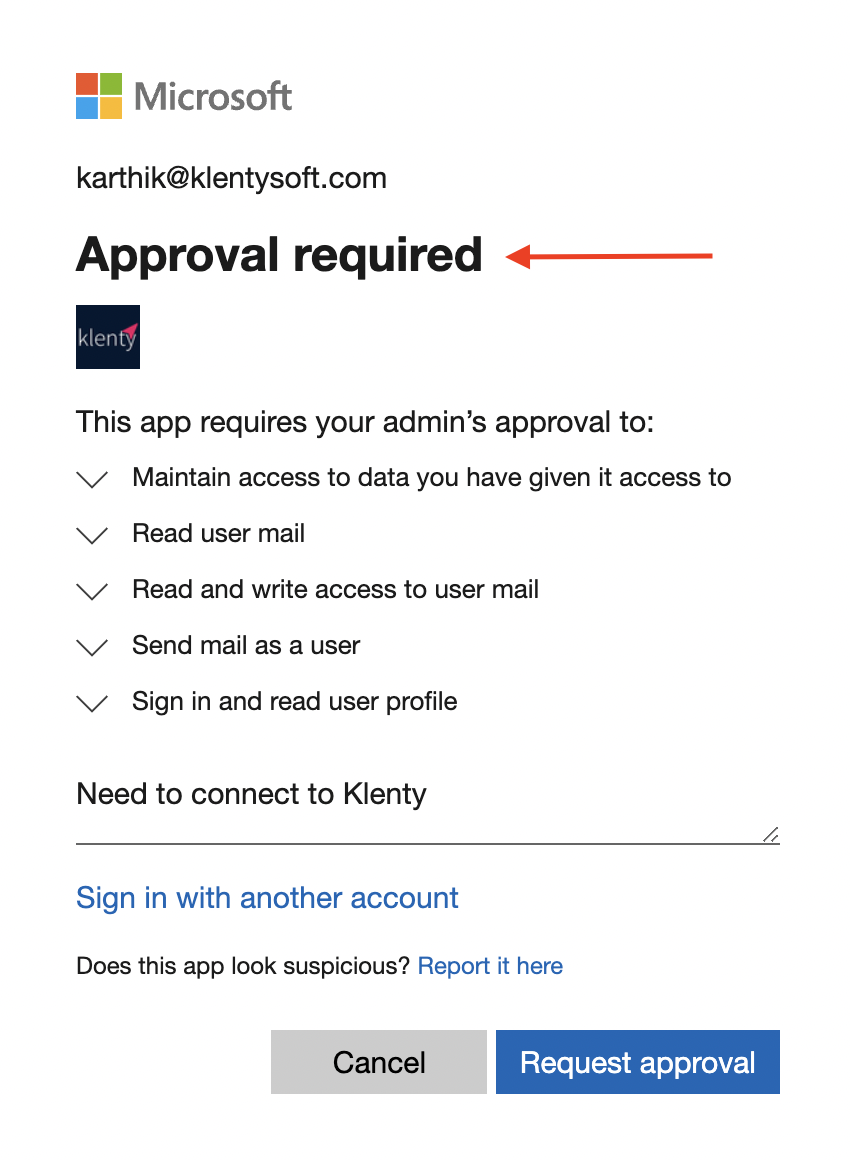Expand the Read user mail permission
The image size is (850, 1160).
[92, 535]
